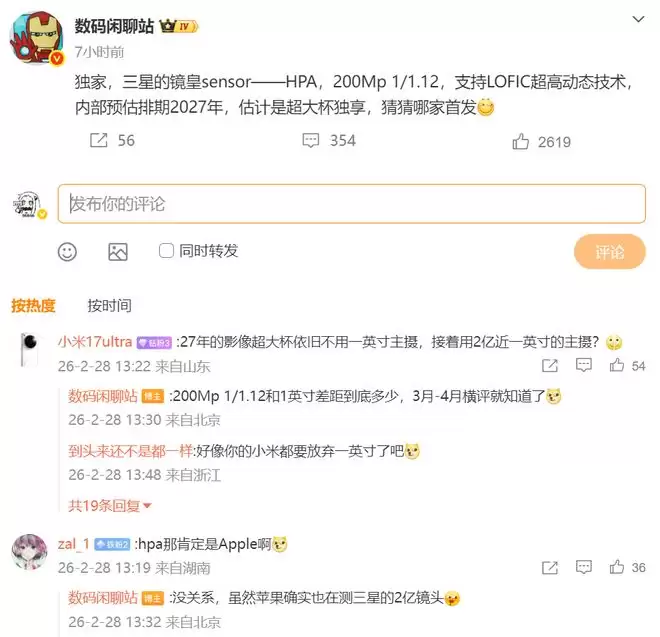Open the 354 comments on the post

(313, 141)
